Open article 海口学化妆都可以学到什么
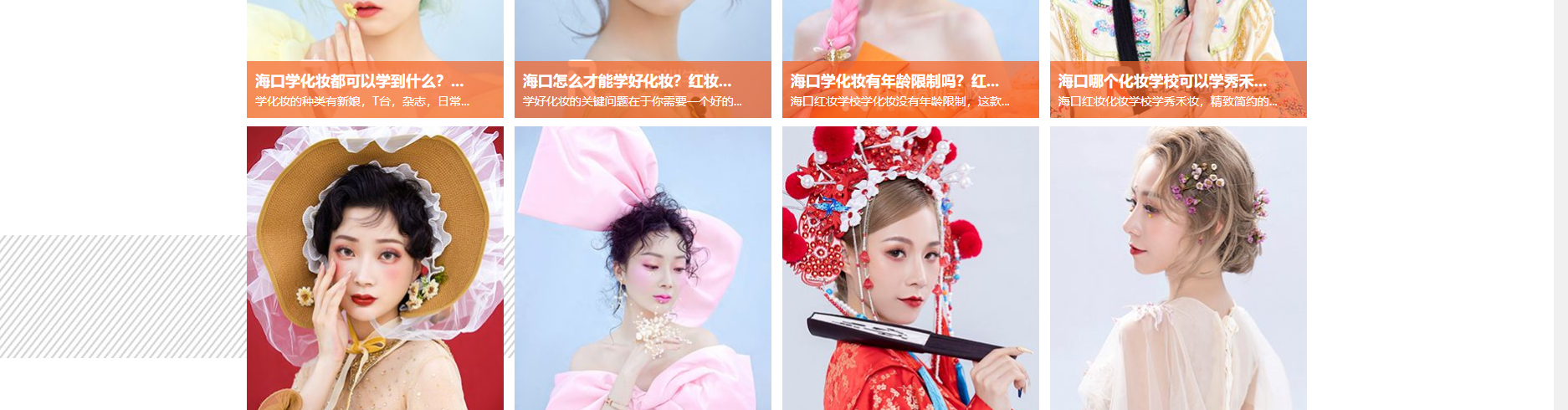1568x410 pixels. (x=359, y=81)
